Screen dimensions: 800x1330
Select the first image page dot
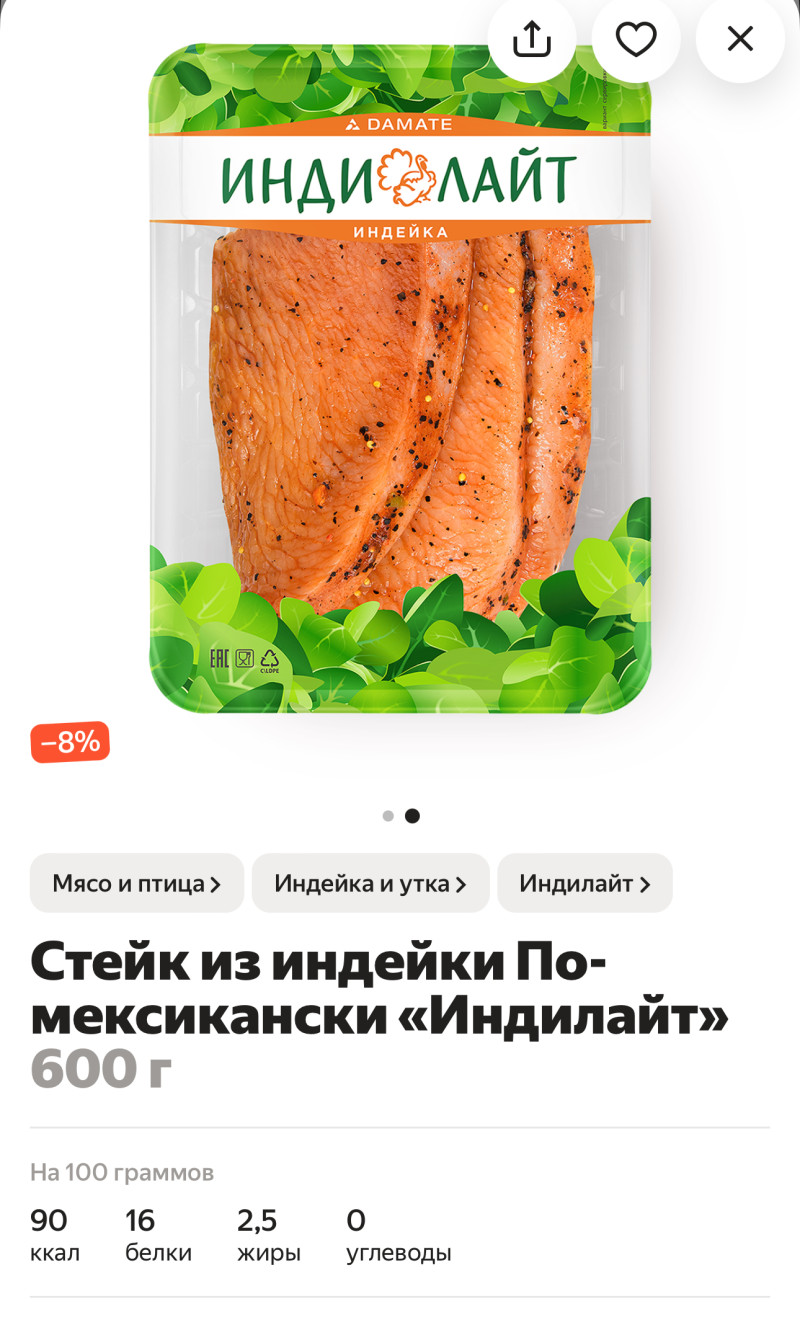(x=388, y=816)
